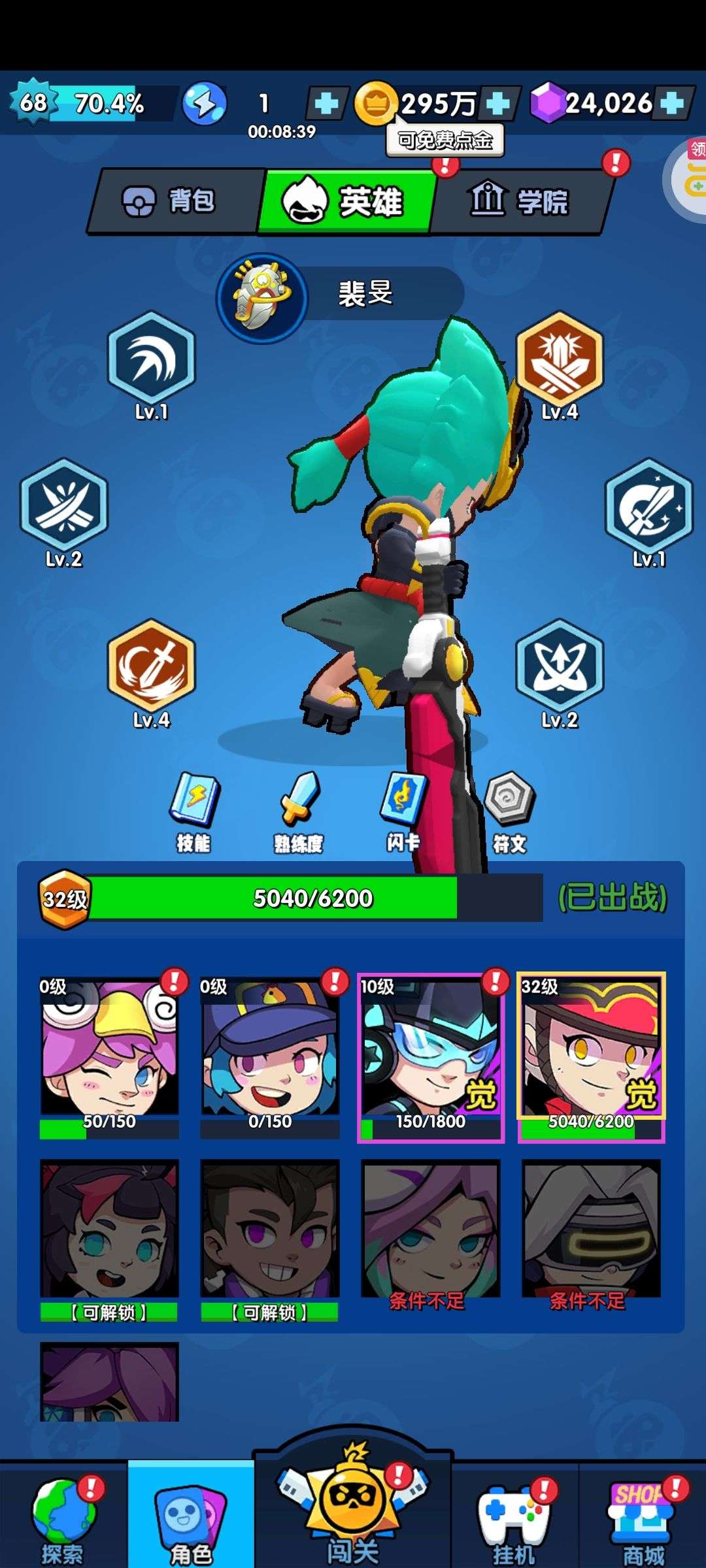Image resolution: width=706 pixels, height=1568 pixels.
Task: Open the 商城 shop tab
Action: [x=644, y=1520]
